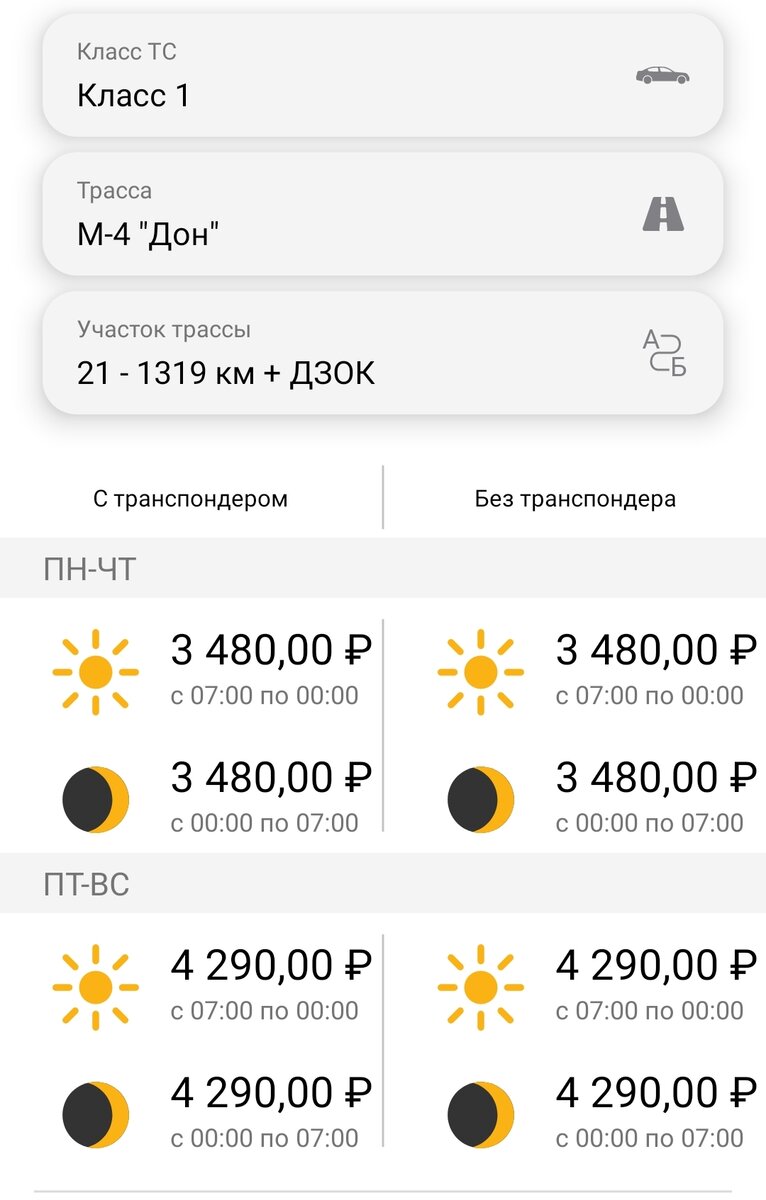Click the night moon icon under ПН-ЧТ transponder column
766x1200 pixels.
click(95, 795)
